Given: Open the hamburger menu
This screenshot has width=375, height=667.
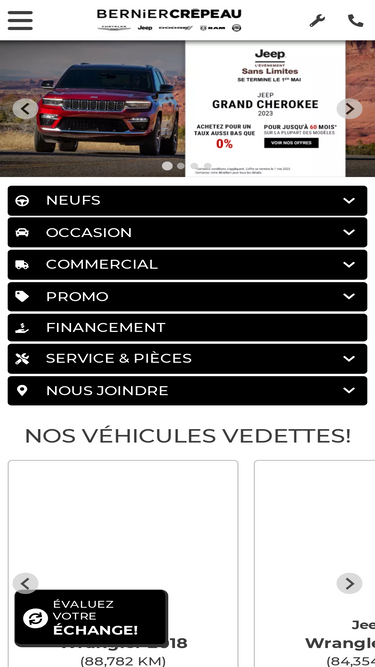Looking at the screenshot, I should [20, 20].
